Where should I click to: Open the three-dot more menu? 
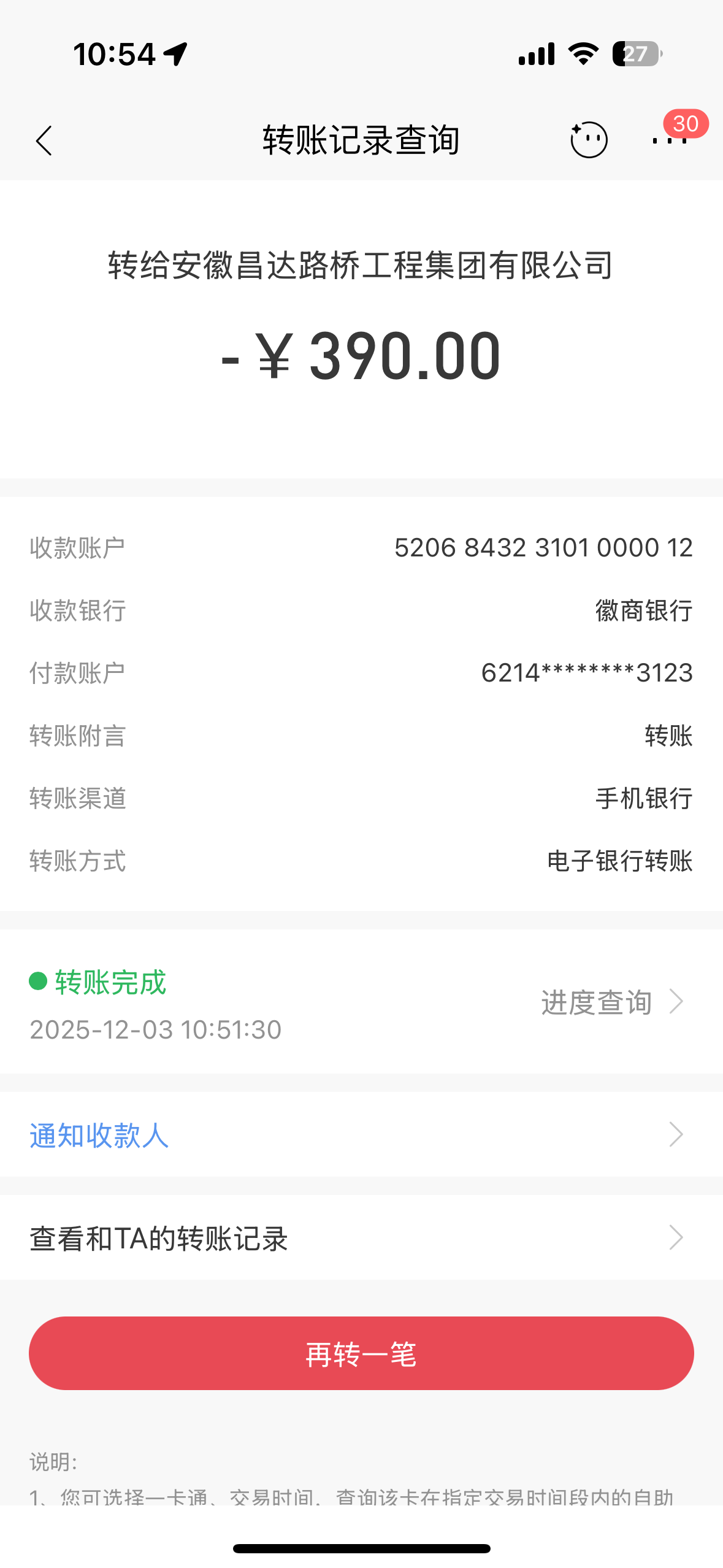point(669,141)
